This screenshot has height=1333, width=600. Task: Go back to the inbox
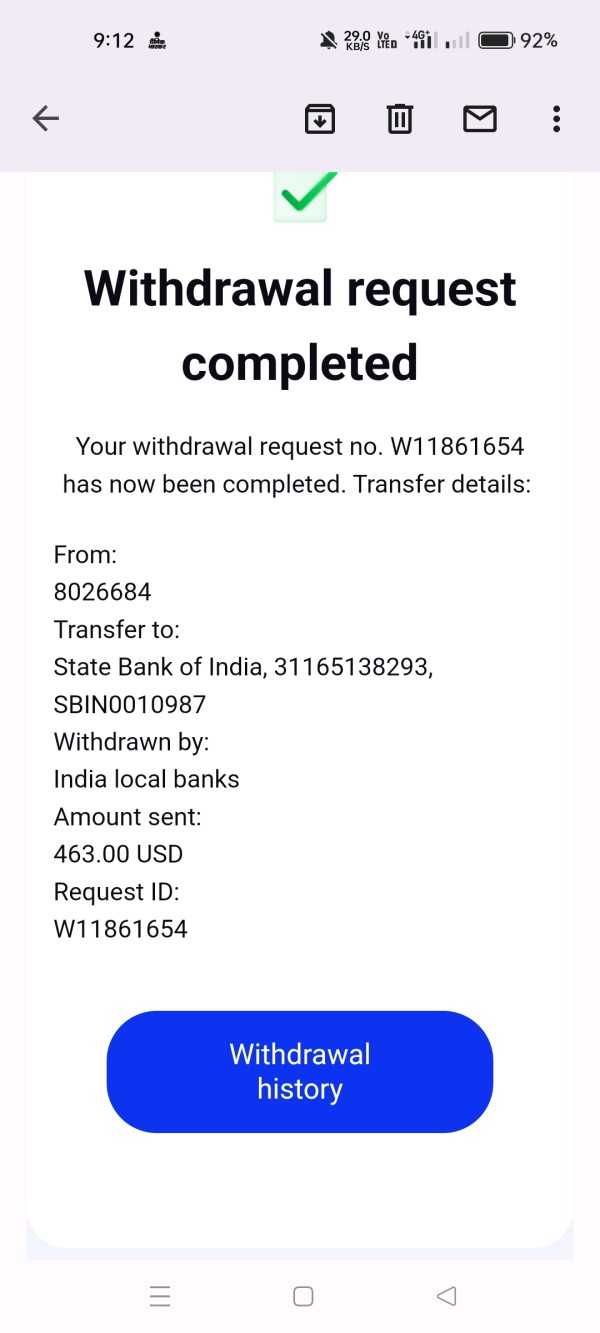coord(46,119)
